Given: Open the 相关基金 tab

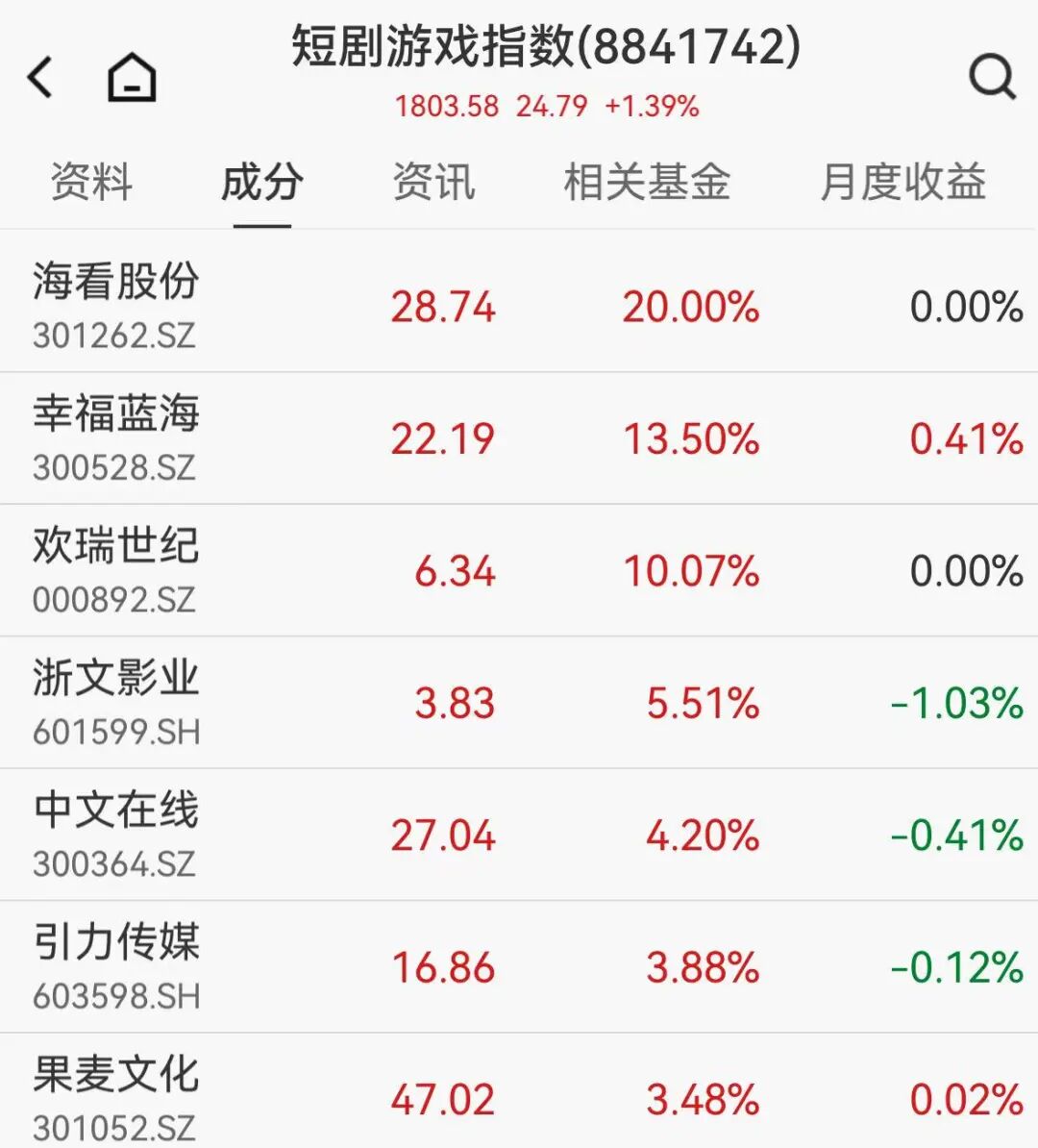Looking at the screenshot, I should (647, 183).
